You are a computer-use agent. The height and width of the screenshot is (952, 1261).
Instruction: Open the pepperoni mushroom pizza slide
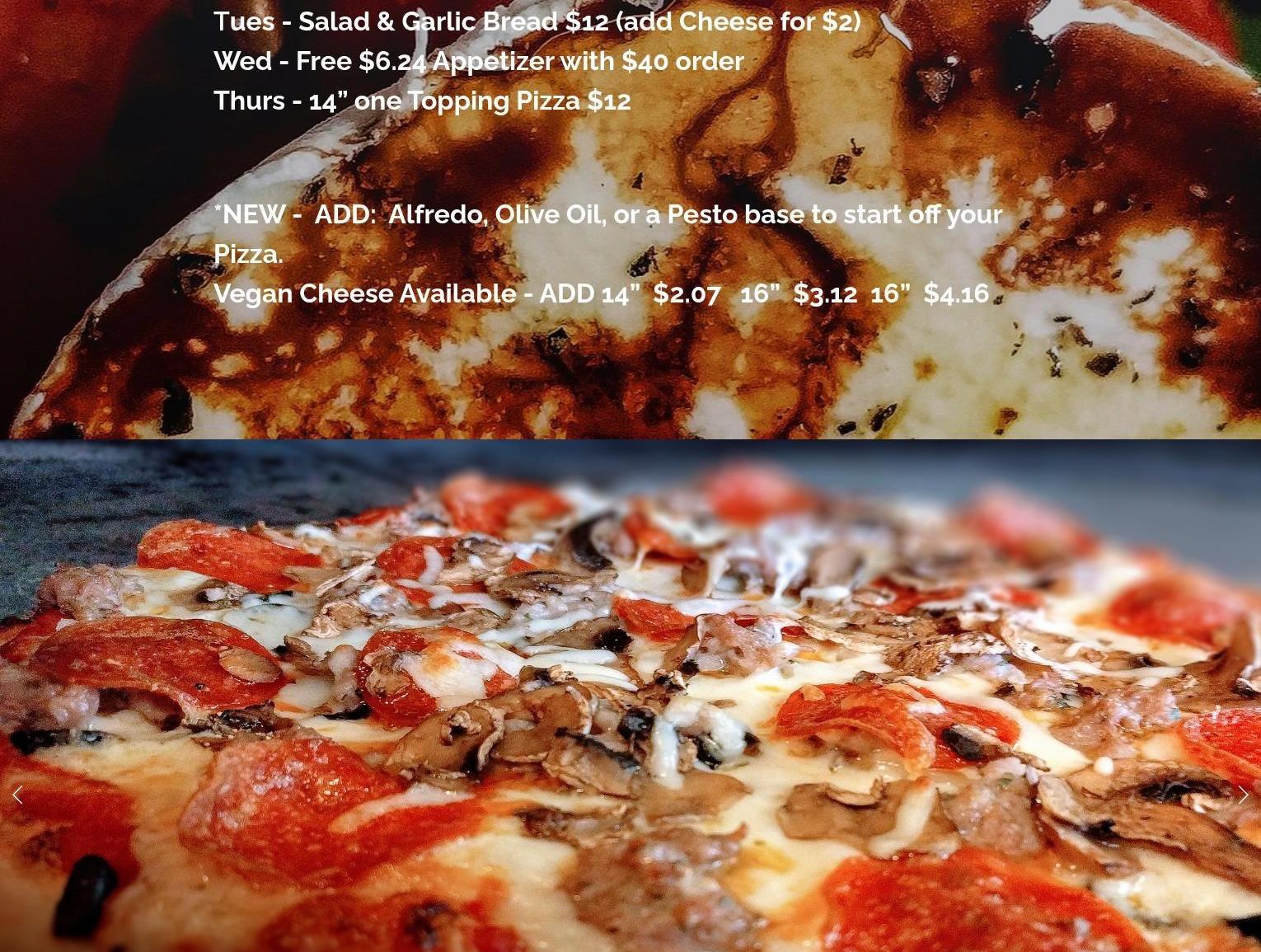[x=630, y=696]
